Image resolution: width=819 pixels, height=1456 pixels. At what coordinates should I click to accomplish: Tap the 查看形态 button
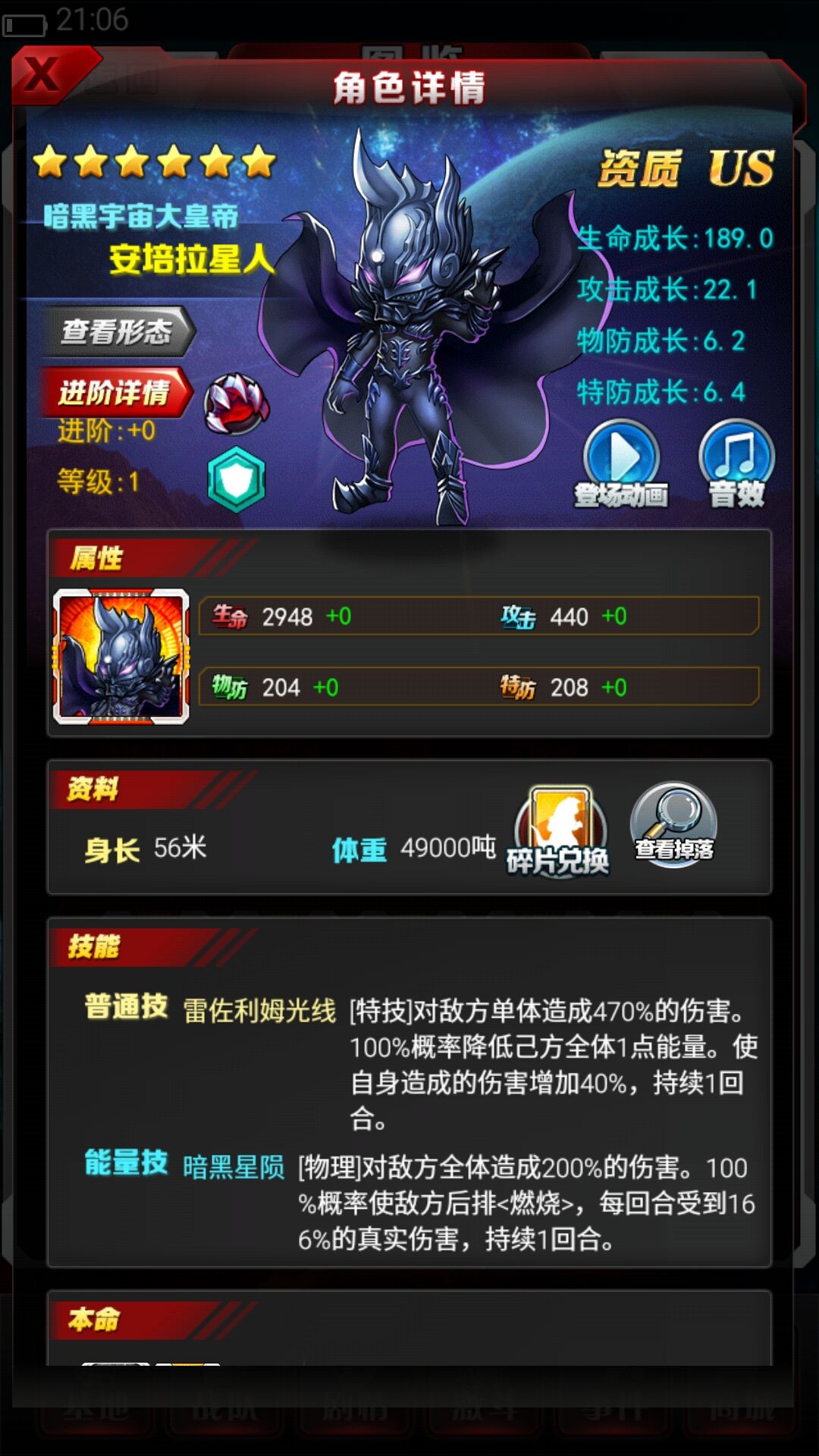point(118,331)
